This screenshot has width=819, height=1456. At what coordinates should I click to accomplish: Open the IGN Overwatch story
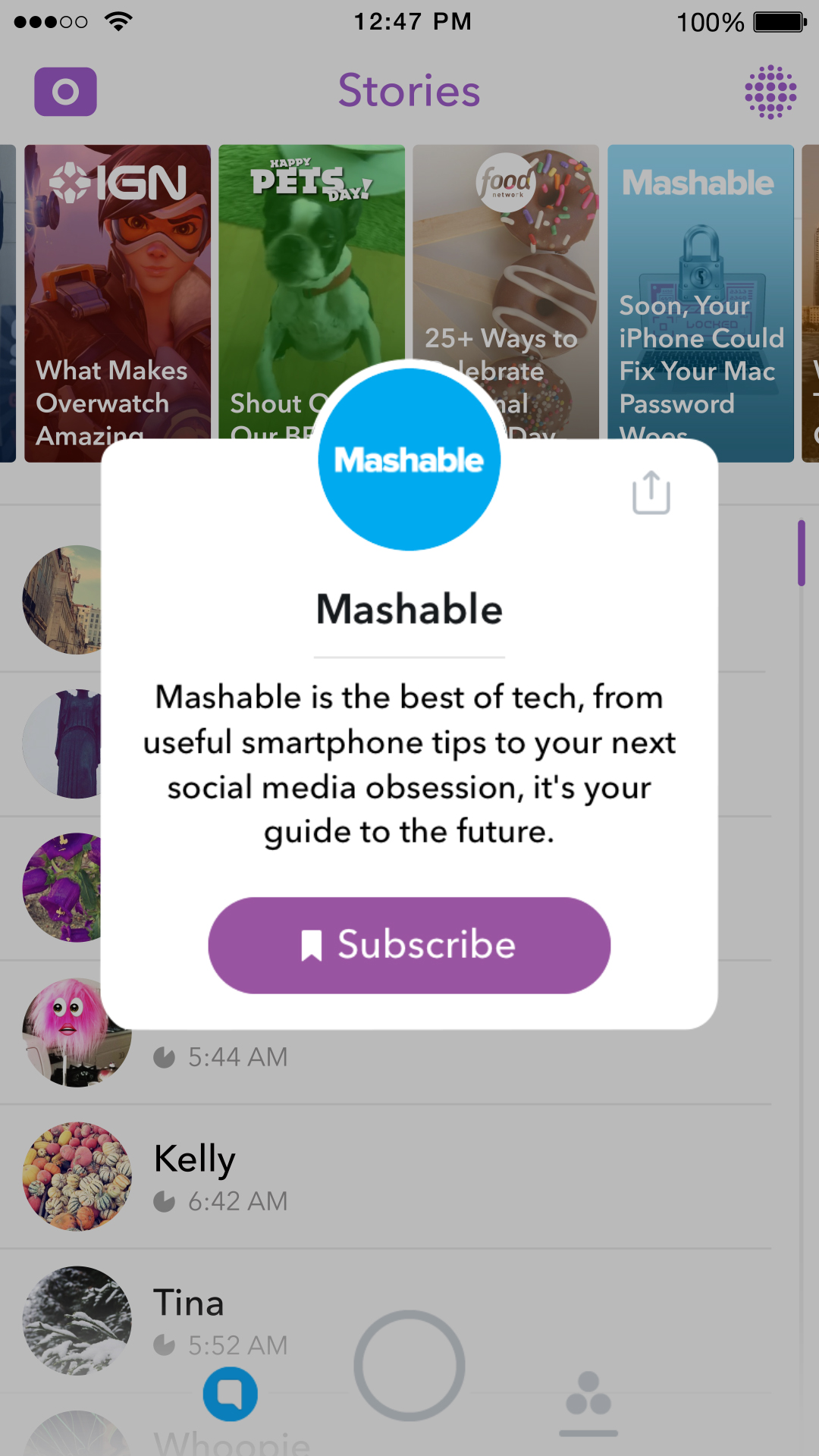(118, 288)
